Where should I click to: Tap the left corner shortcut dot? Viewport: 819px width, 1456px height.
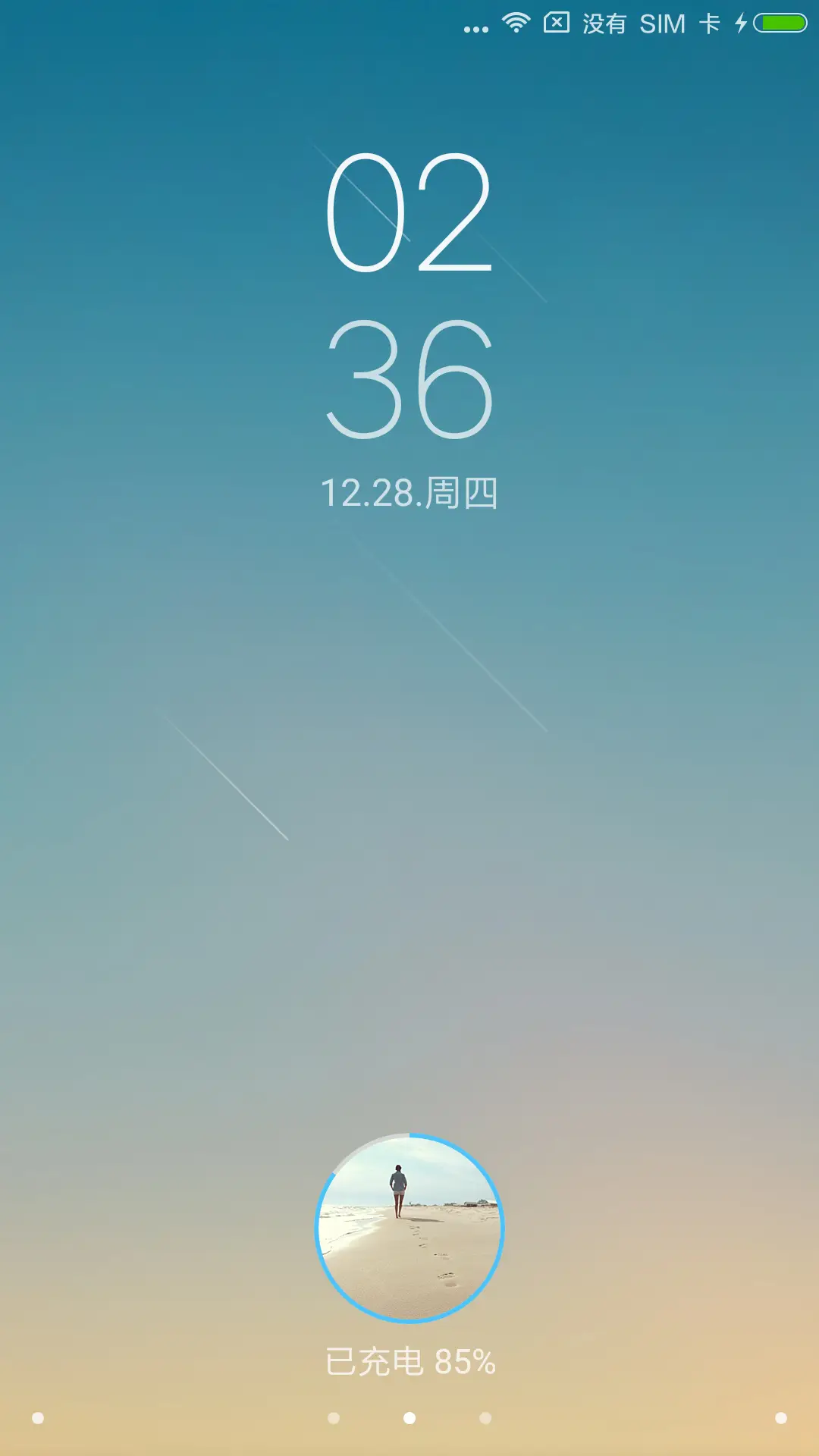click(38, 1418)
